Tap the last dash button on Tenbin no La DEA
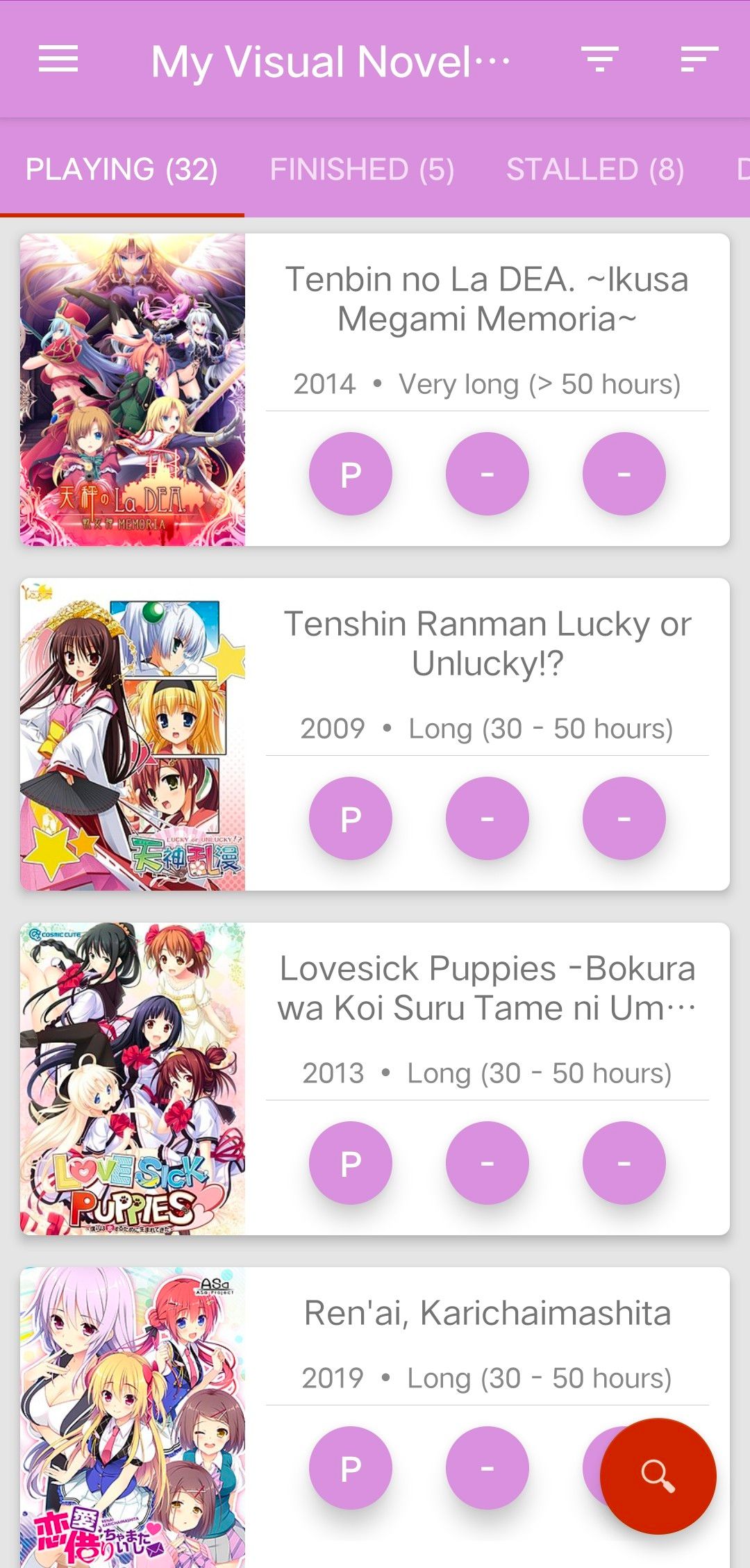The image size is (750, 1568). click(x=624, y=474)
